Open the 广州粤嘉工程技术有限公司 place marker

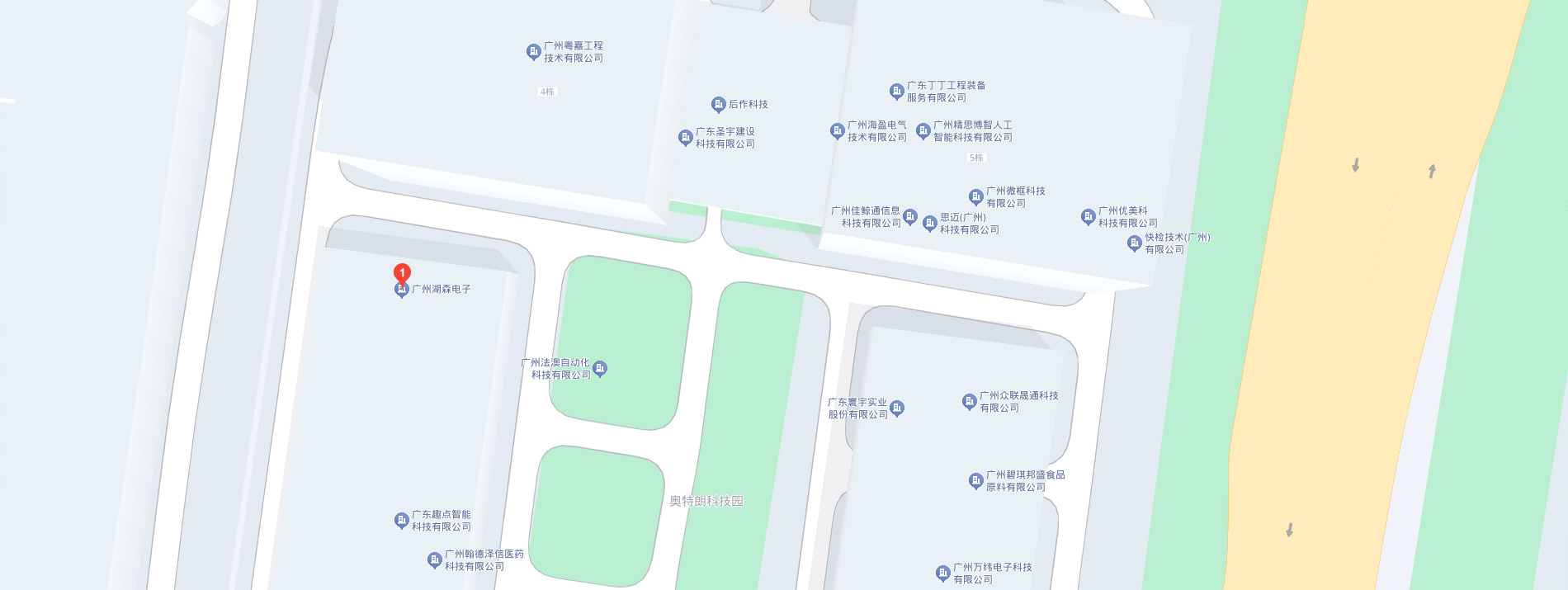click(534, 52)
